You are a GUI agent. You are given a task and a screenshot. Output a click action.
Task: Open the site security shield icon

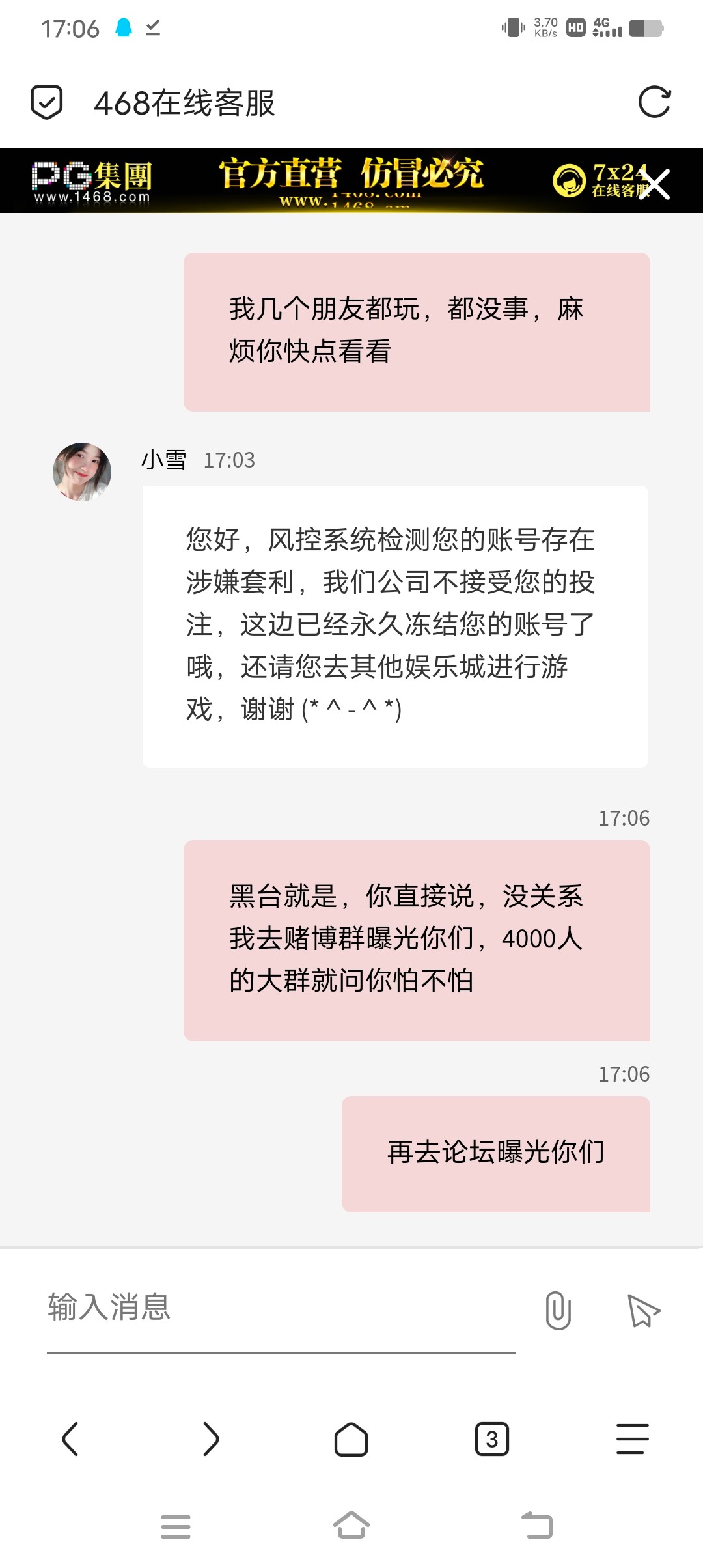click(x=47, y=102)
